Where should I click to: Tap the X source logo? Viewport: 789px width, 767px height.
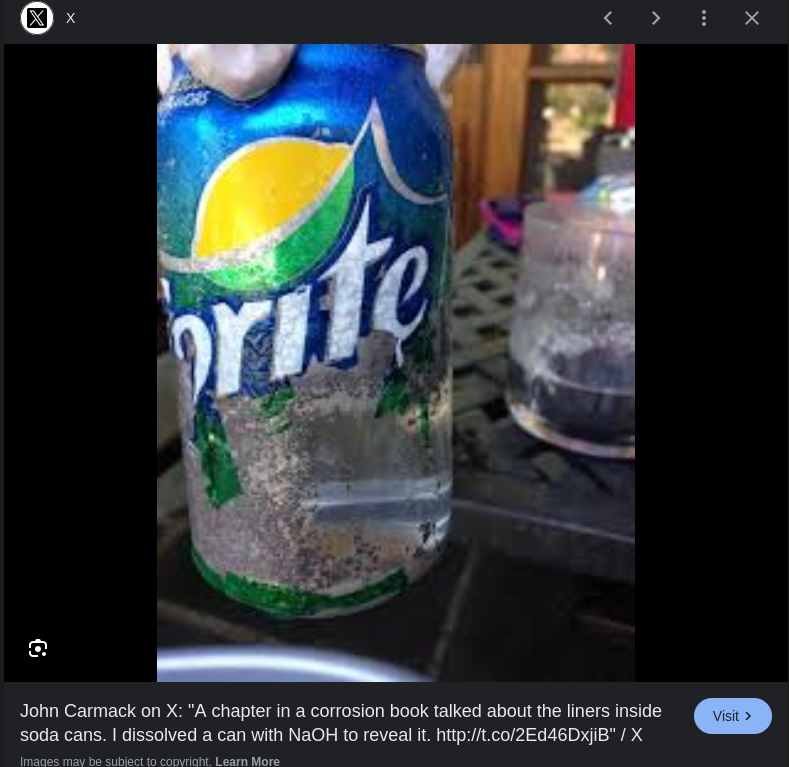point(37,18)
